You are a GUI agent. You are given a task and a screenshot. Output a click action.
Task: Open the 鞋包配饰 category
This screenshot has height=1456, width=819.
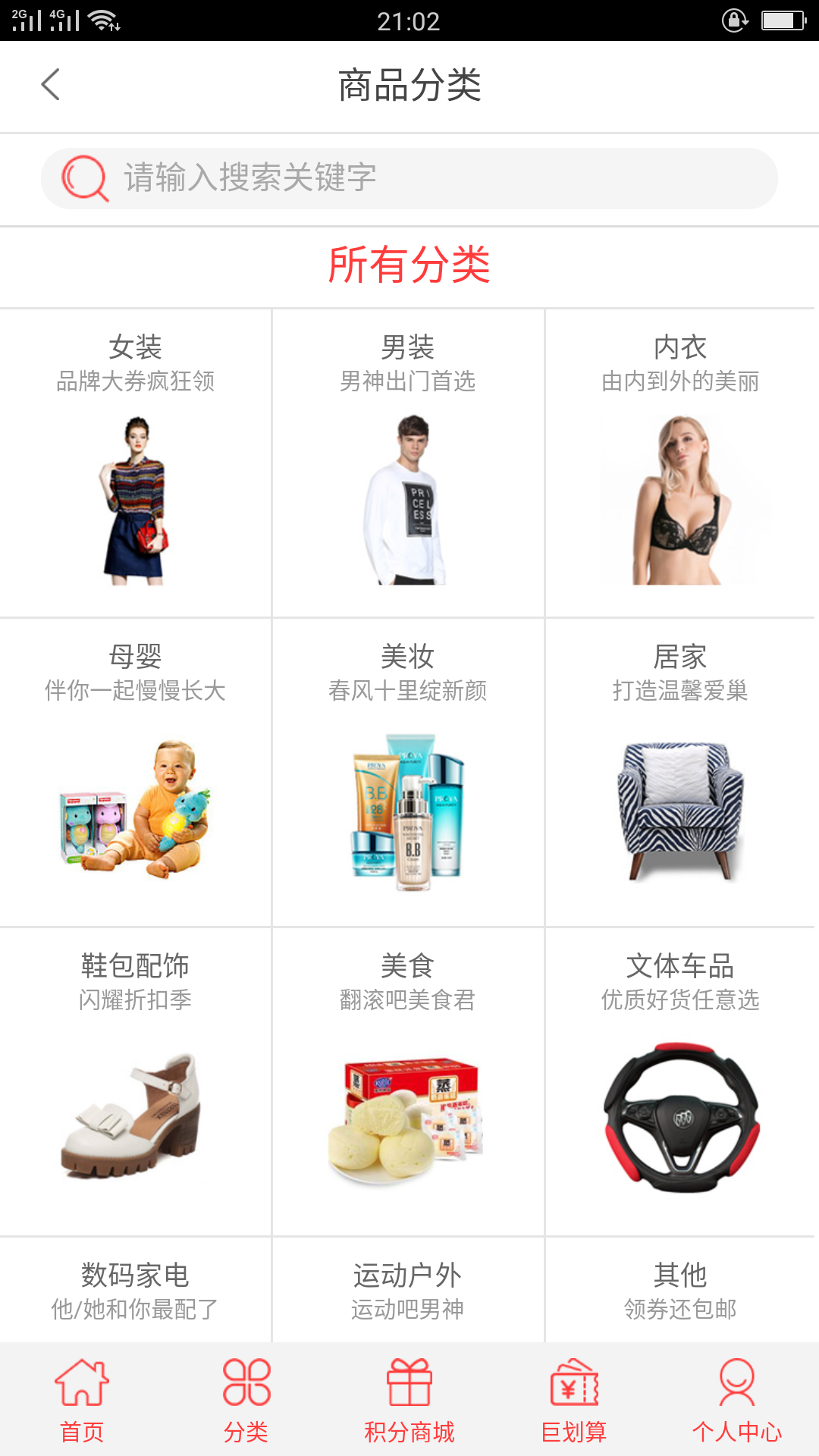point(135,1081)
